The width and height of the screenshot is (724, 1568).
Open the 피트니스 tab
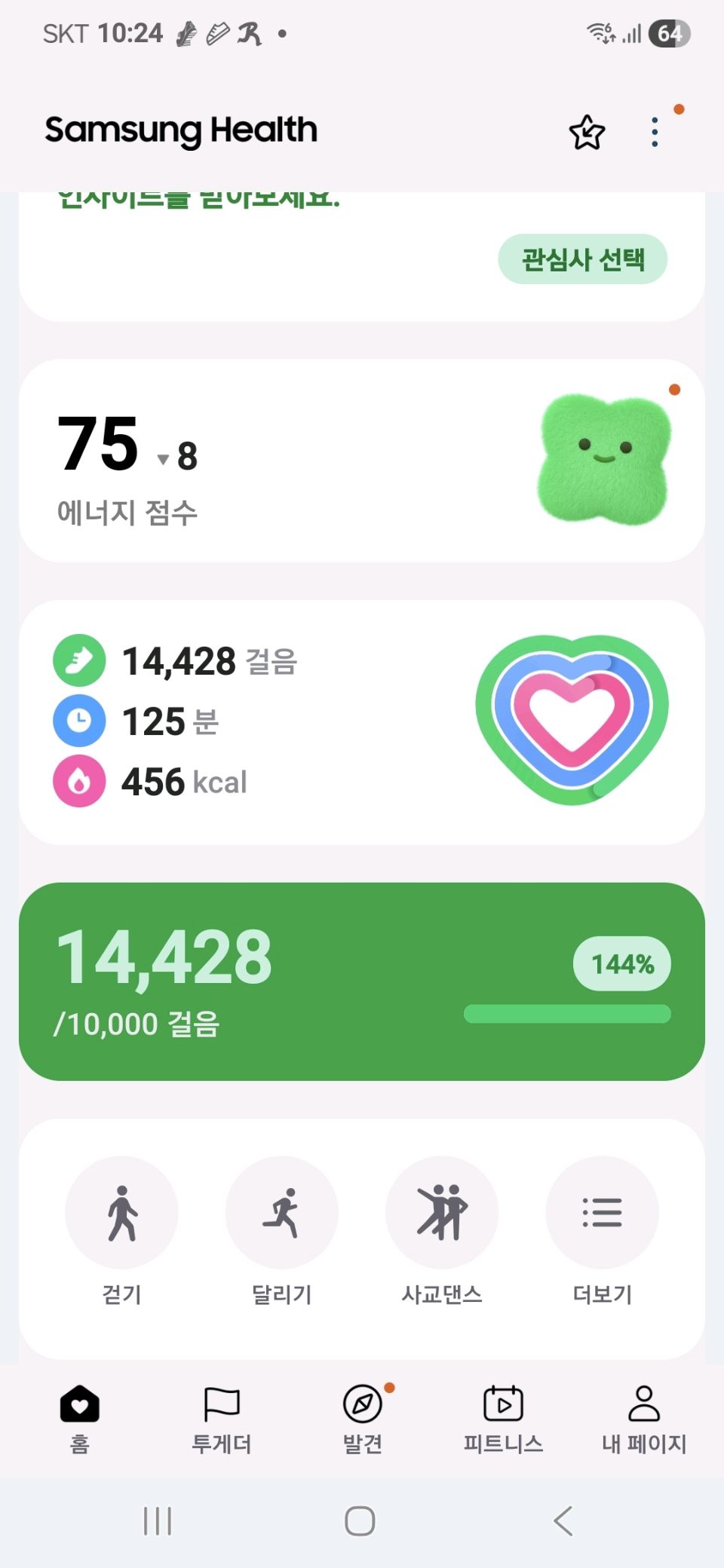[503, 1418]
